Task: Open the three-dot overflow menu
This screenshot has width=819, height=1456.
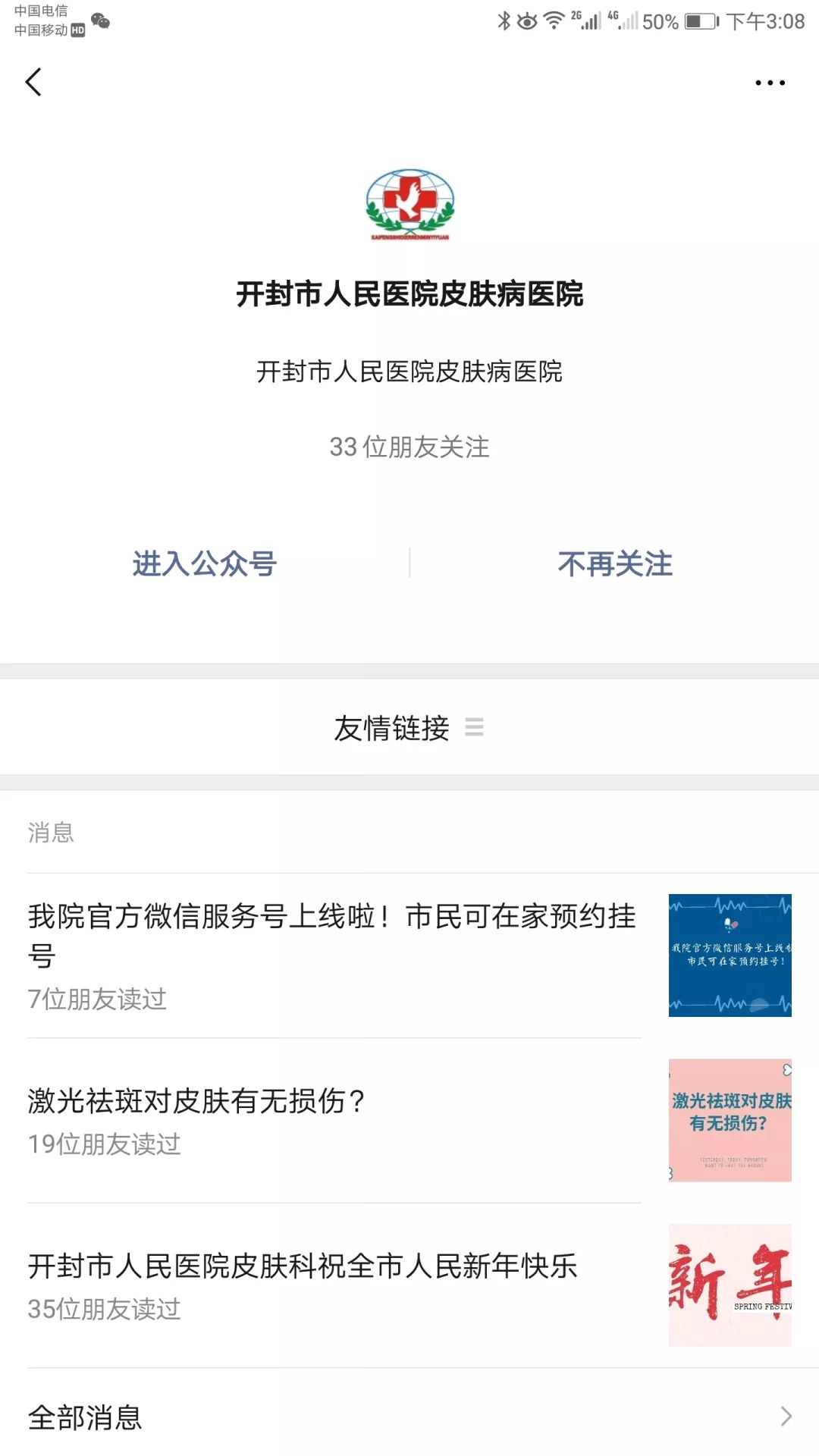Action: click(x=770, y=83)
